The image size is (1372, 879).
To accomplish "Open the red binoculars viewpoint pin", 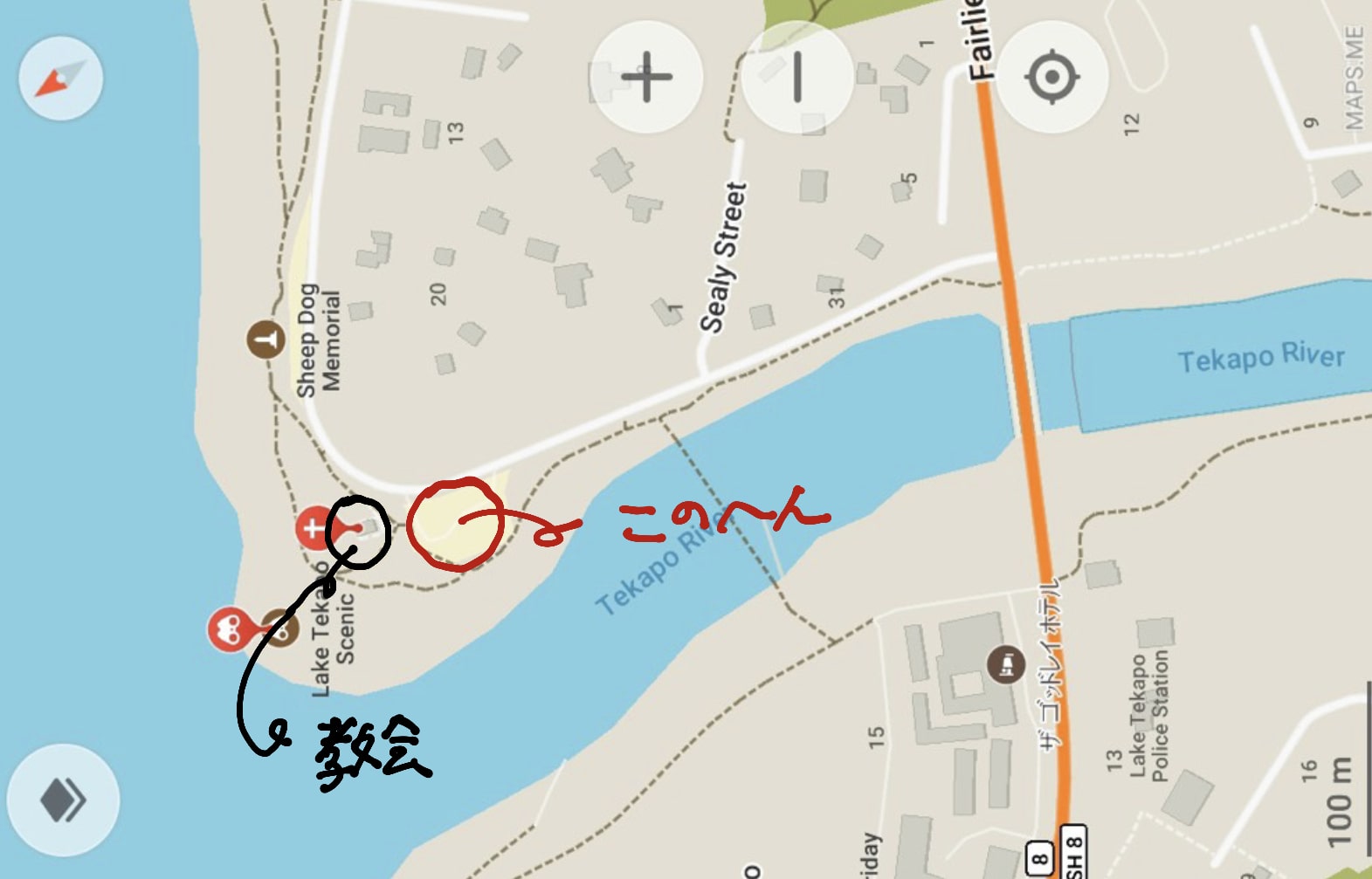I will click(230, 628).
